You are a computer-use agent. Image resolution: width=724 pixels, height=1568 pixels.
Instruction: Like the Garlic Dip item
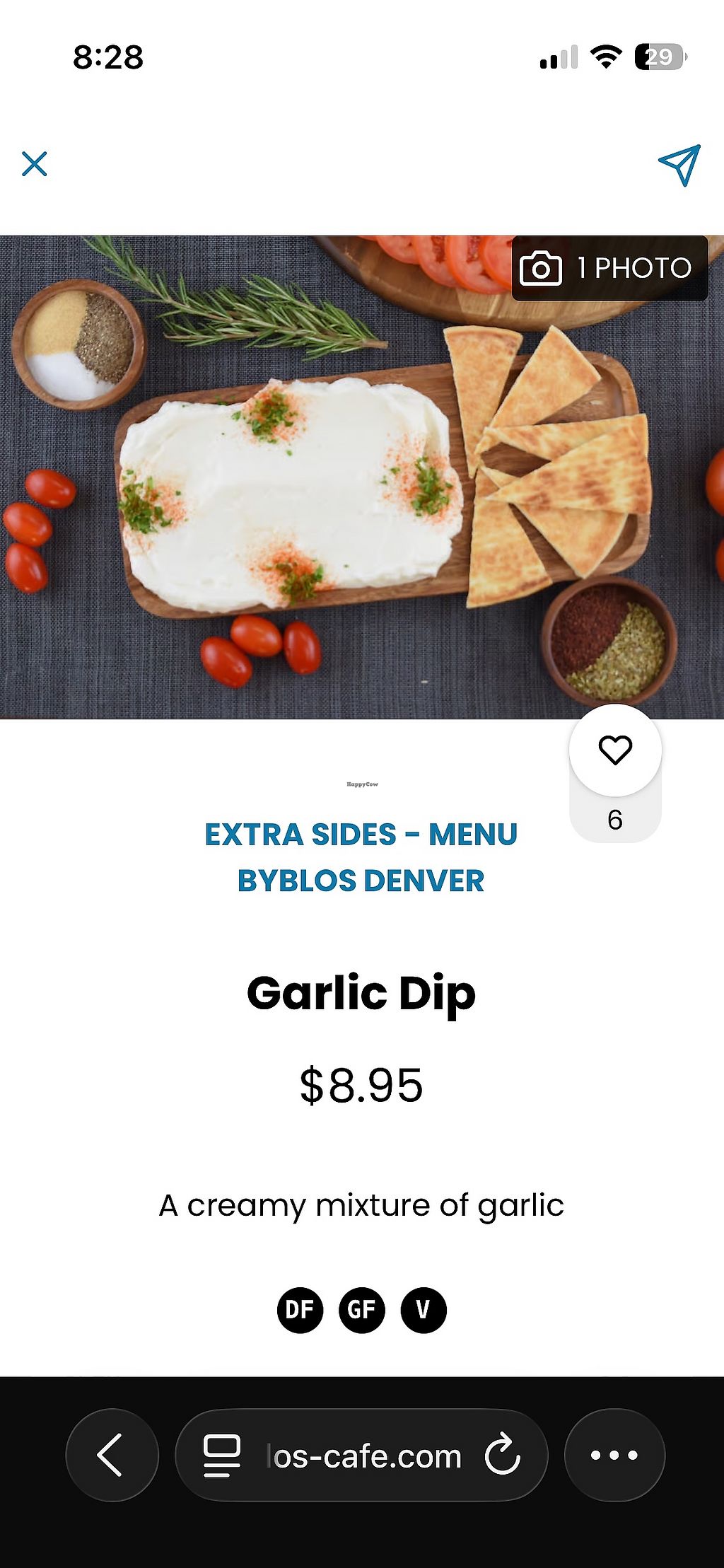click(x=615, y=750)
